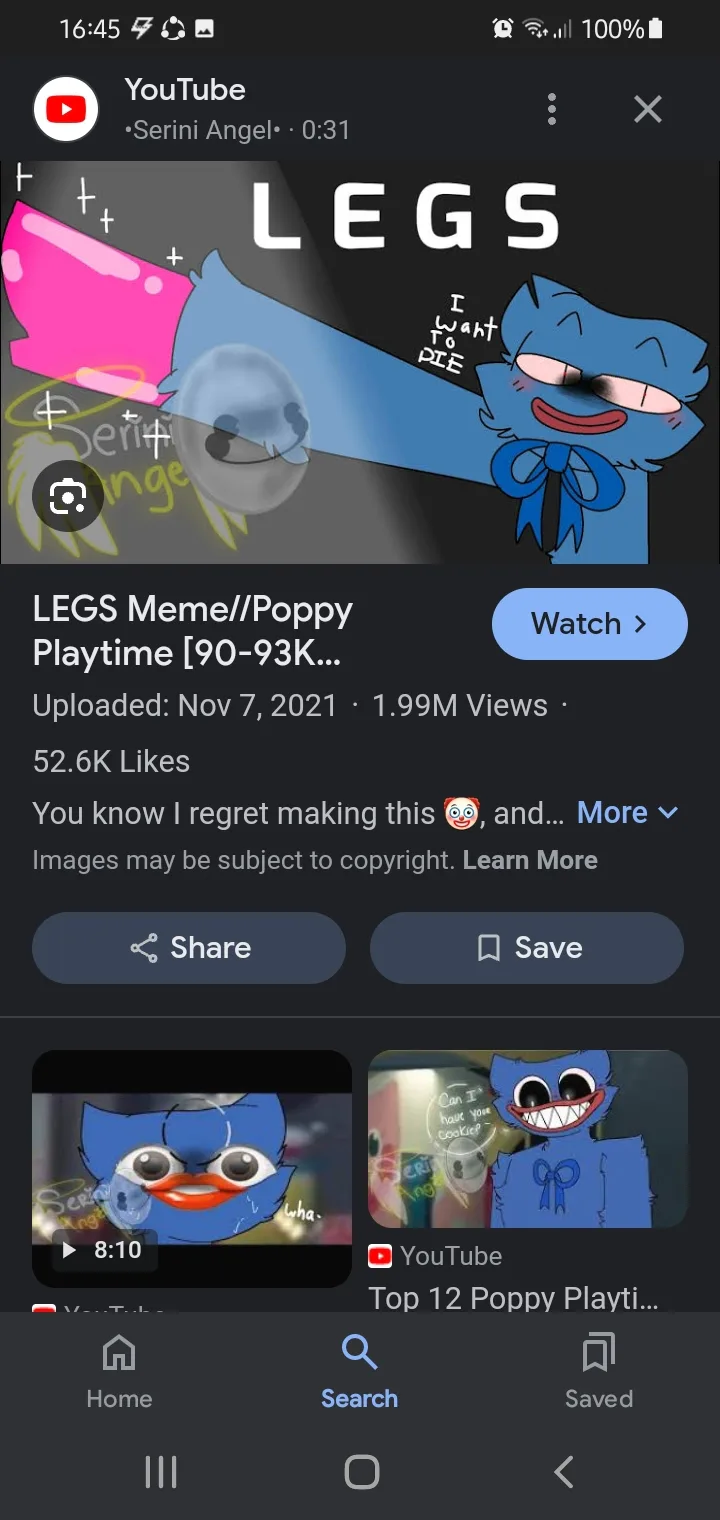Tap the Watch button

point(590,624)
